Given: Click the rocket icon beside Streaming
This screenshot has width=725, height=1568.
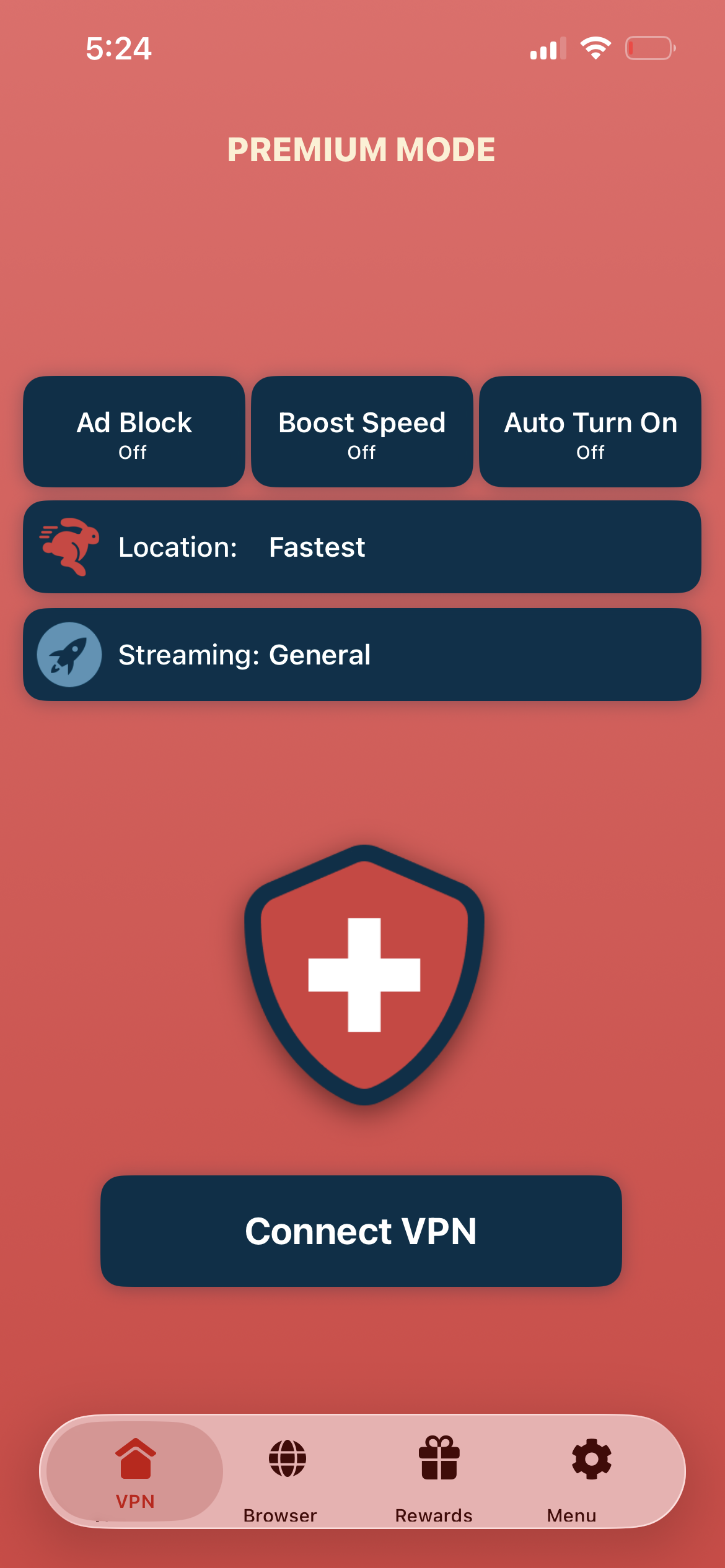Looking at the screenshot, I should [69, 655].
